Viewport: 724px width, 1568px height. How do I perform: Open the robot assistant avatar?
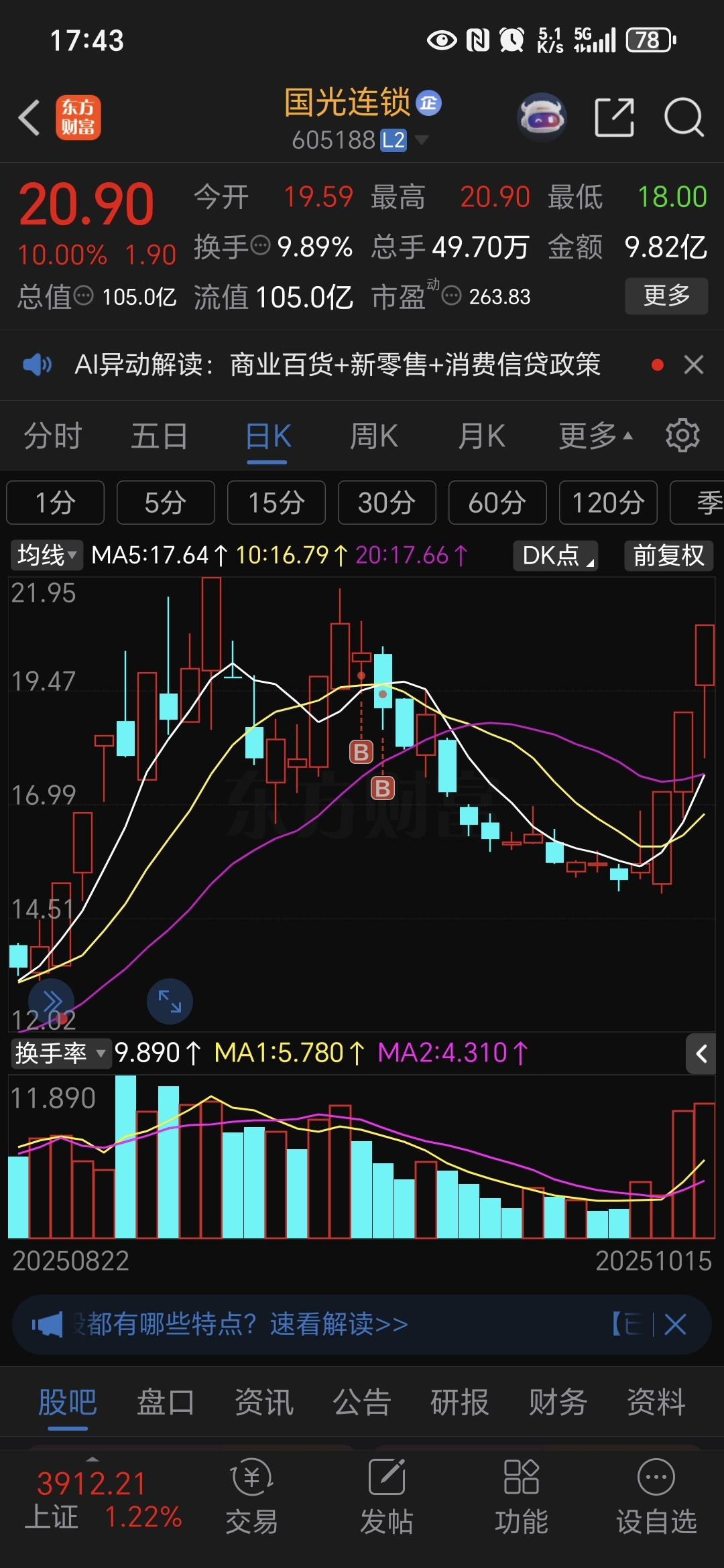pyautogui.click(x=542, y=118)
